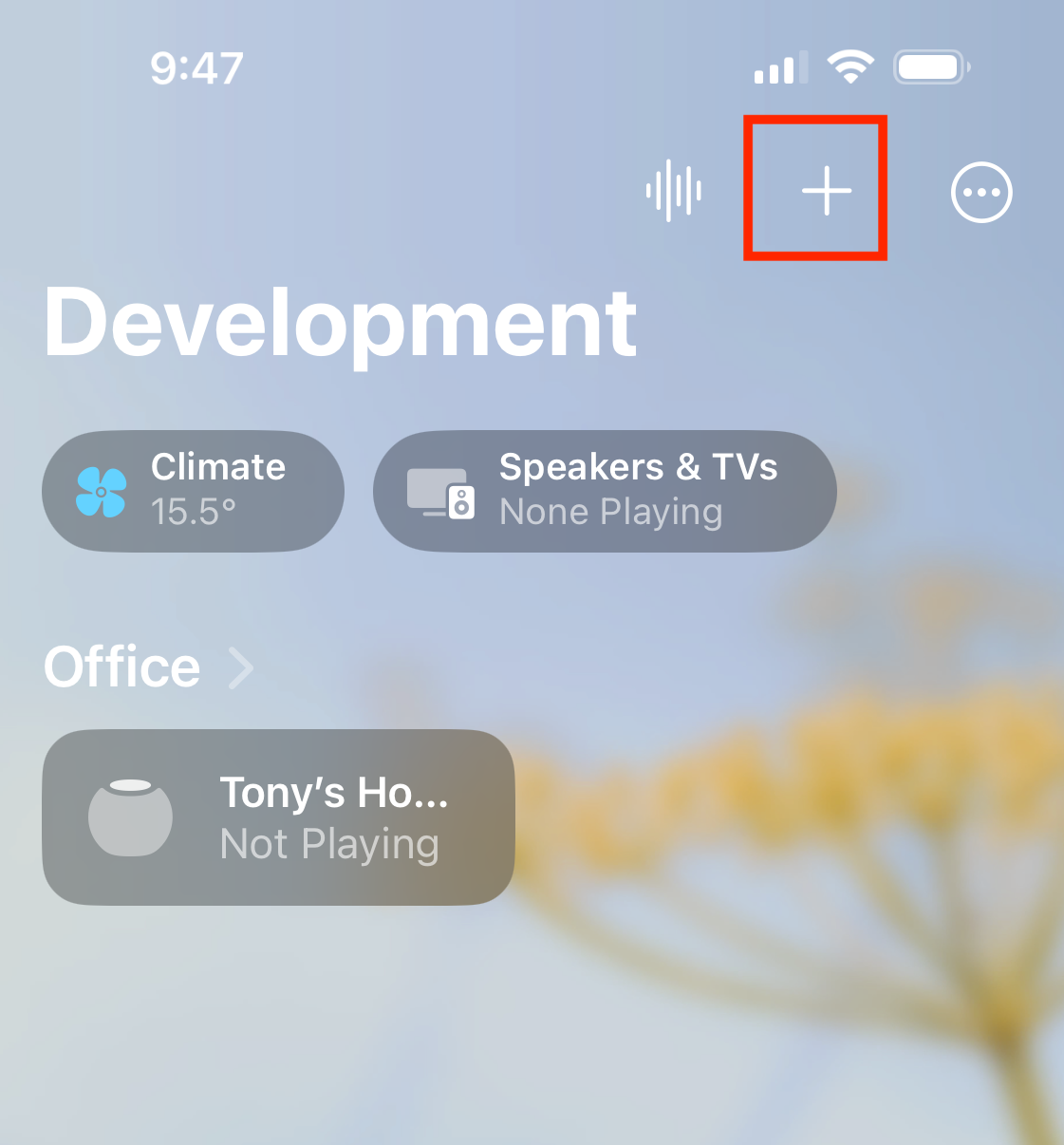Image resolution: width=1064 pixels, height=1145 pixels.
Task: Open the Climate category chip
Action: 193,491
